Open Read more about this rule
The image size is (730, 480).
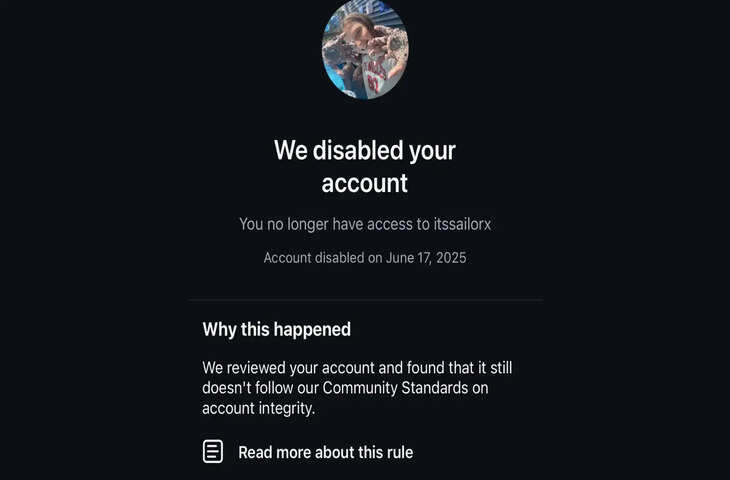[x=324, y=452]
